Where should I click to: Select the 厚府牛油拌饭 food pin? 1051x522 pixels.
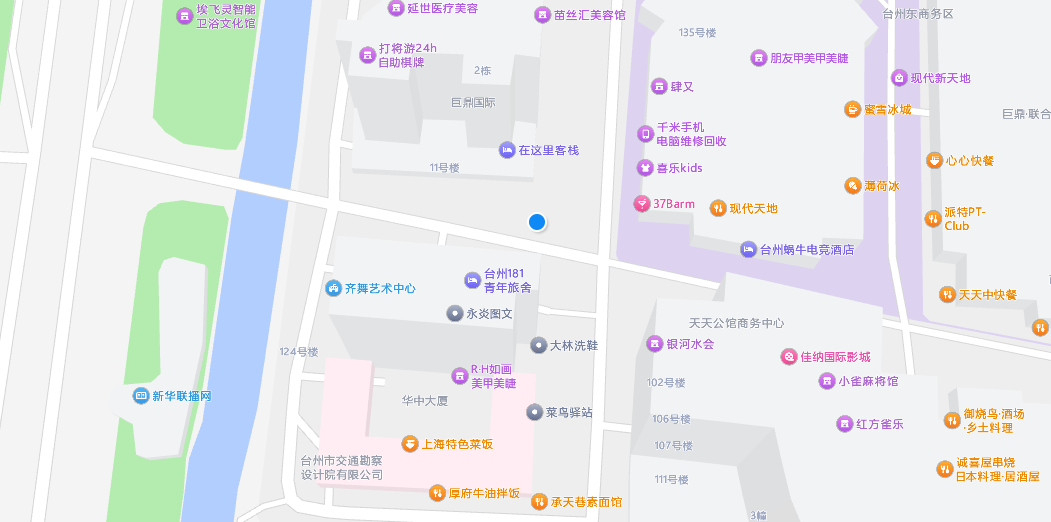[436, 492]
